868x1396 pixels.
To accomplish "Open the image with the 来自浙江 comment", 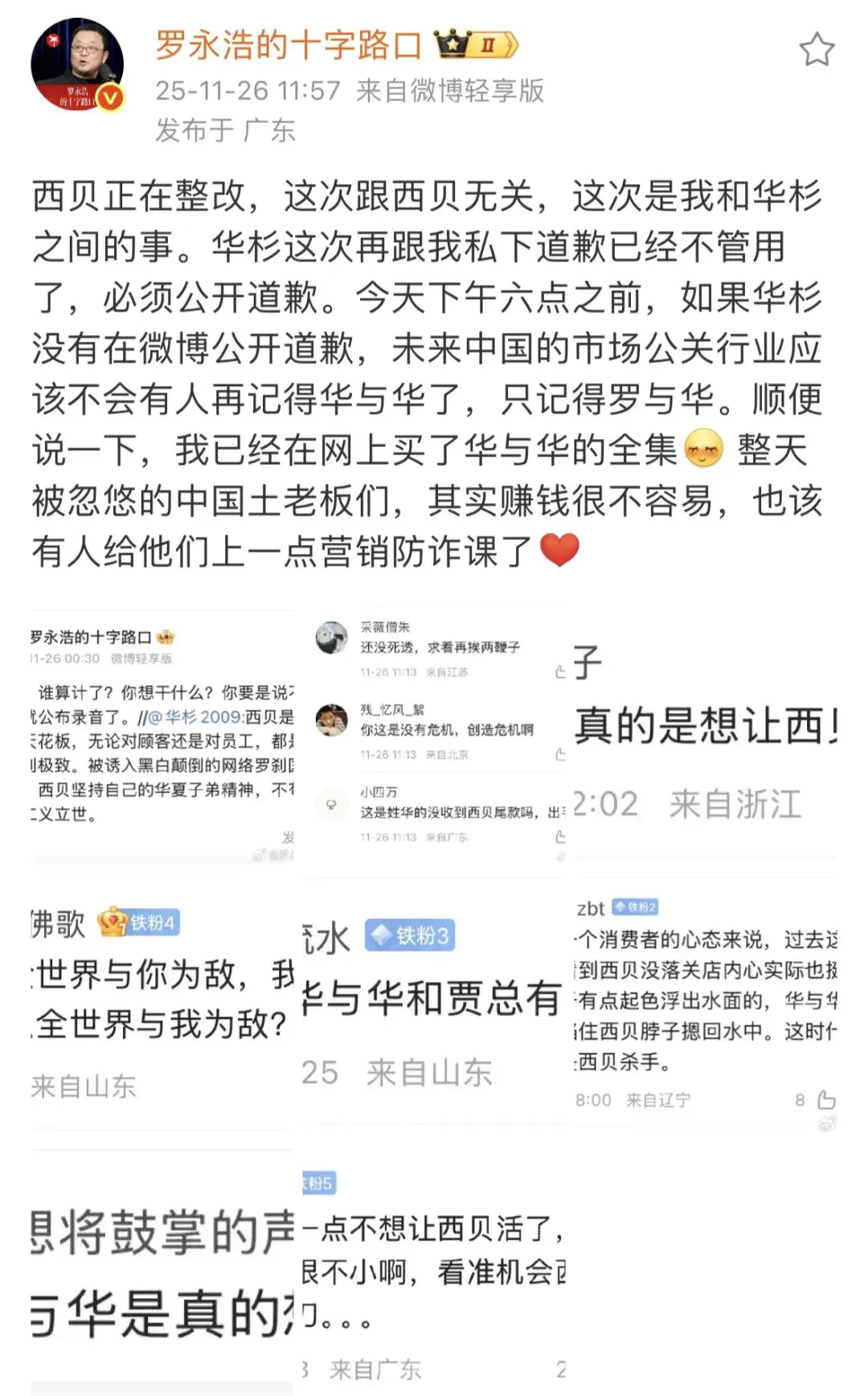I will 705,735.
